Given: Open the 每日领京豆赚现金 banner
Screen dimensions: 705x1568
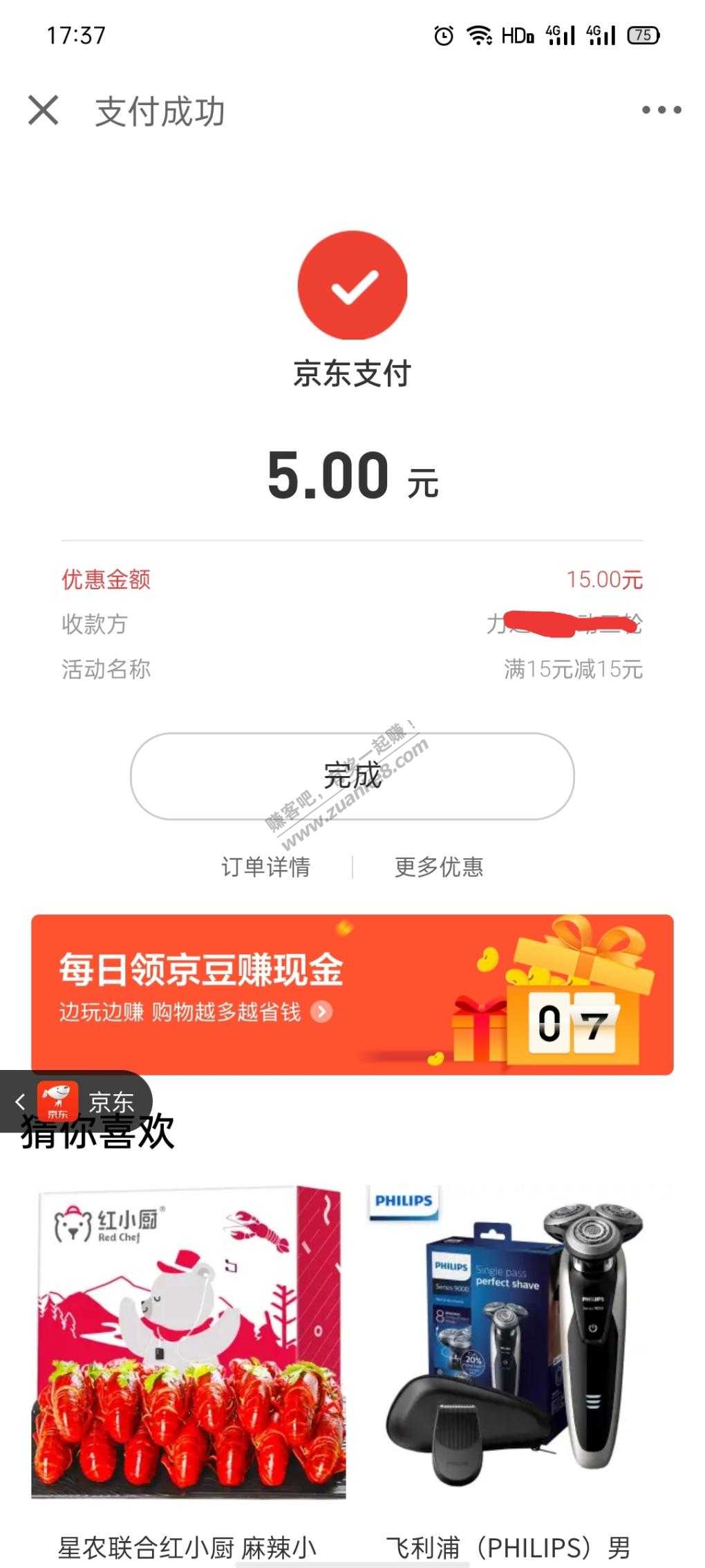Looking at the screenshot, I should 352,994.
